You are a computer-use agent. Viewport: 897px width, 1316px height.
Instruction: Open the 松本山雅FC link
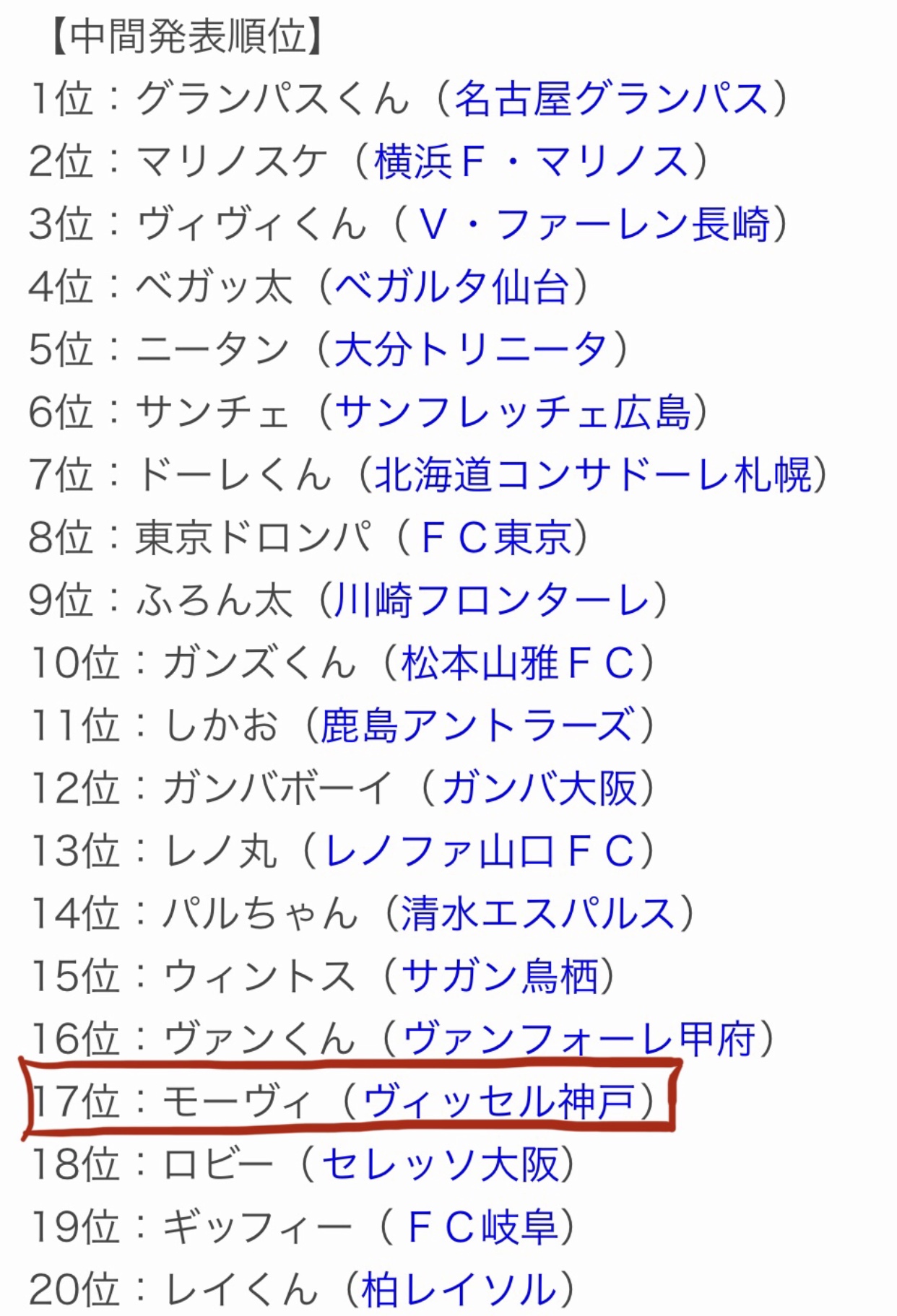(x=517, y=664)
